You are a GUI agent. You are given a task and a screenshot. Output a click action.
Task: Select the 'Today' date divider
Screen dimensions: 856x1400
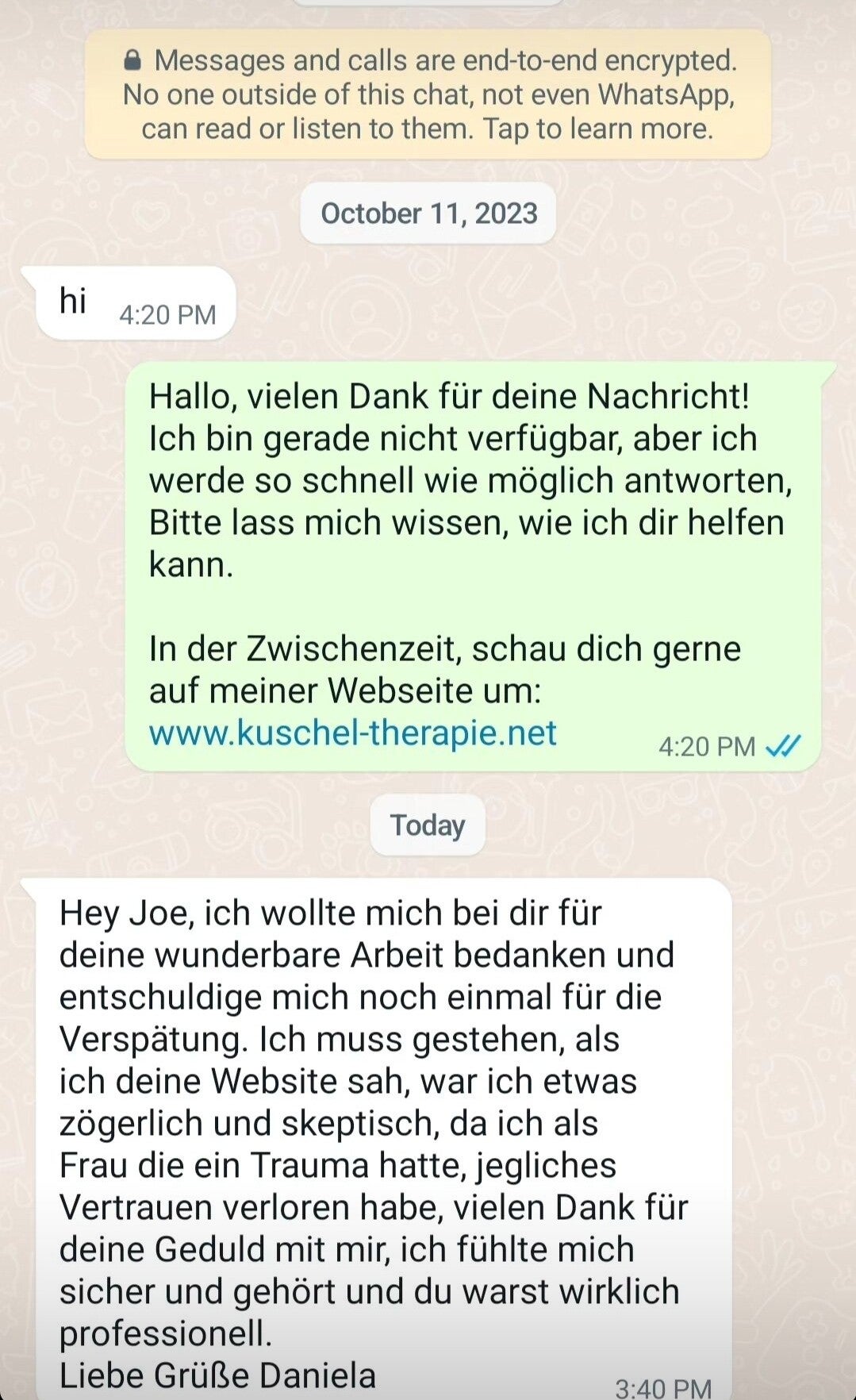pos(427,825)
